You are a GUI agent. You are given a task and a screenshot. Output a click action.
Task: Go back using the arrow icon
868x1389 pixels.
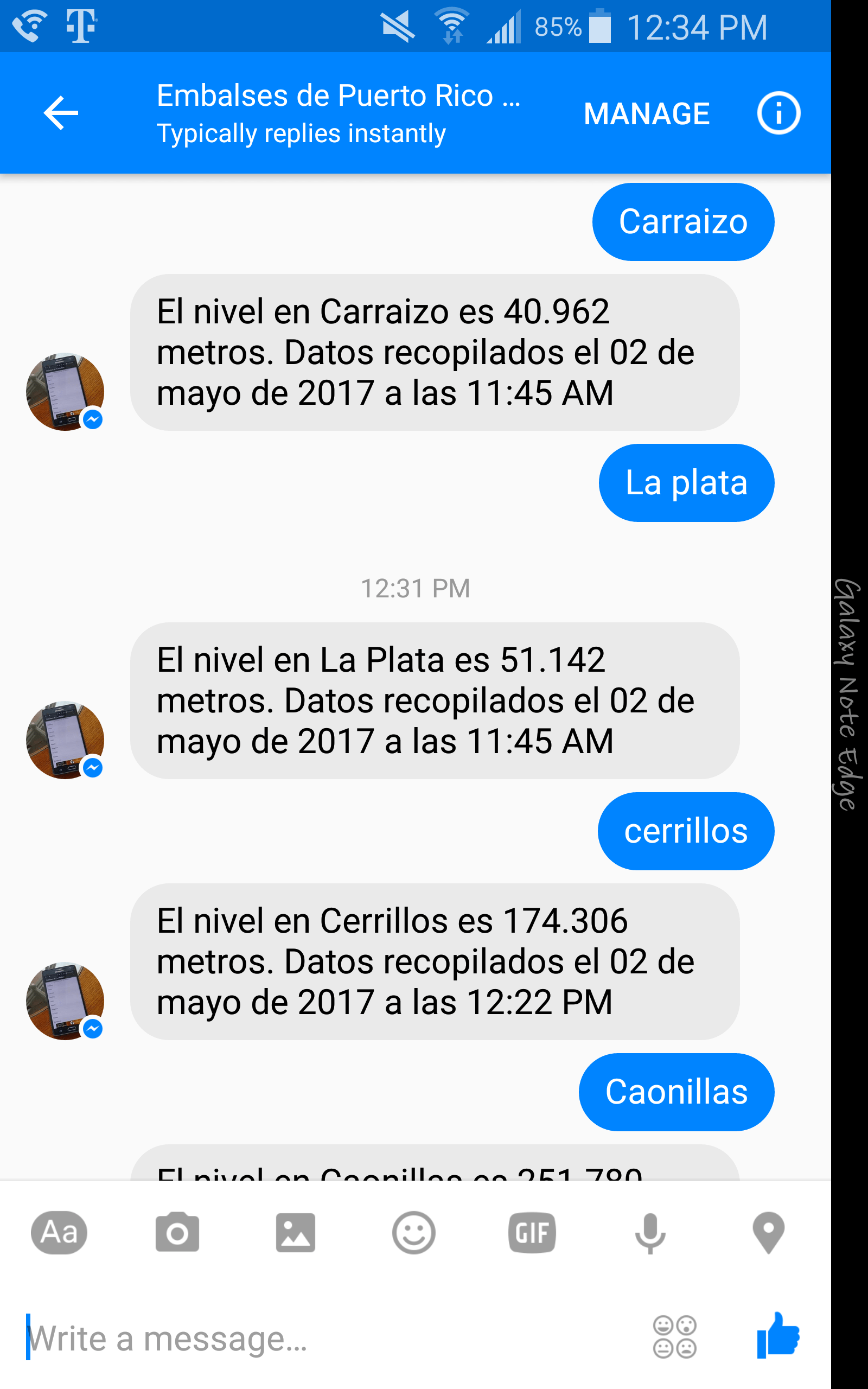[x=61, y=113]
